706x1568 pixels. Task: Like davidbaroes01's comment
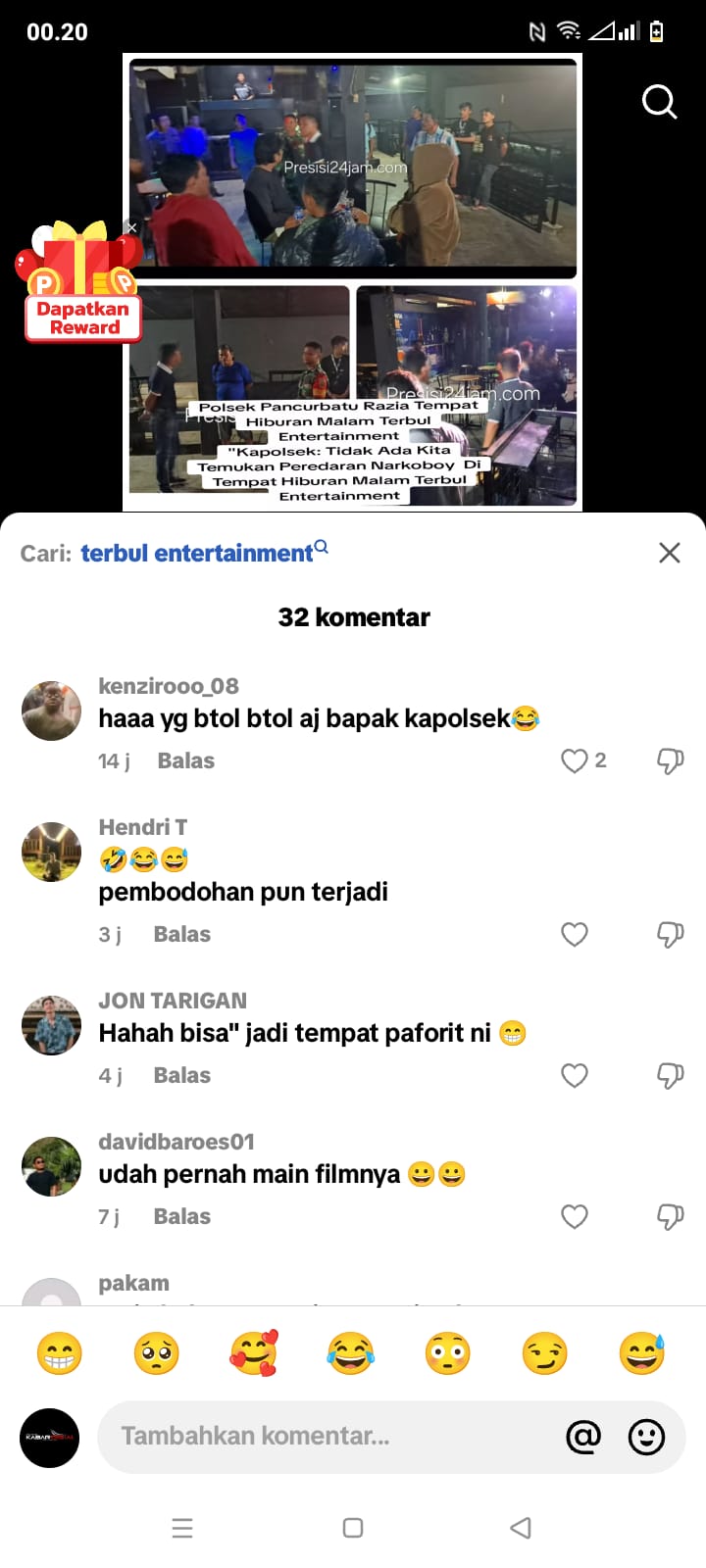click(x=575, y=1216)
